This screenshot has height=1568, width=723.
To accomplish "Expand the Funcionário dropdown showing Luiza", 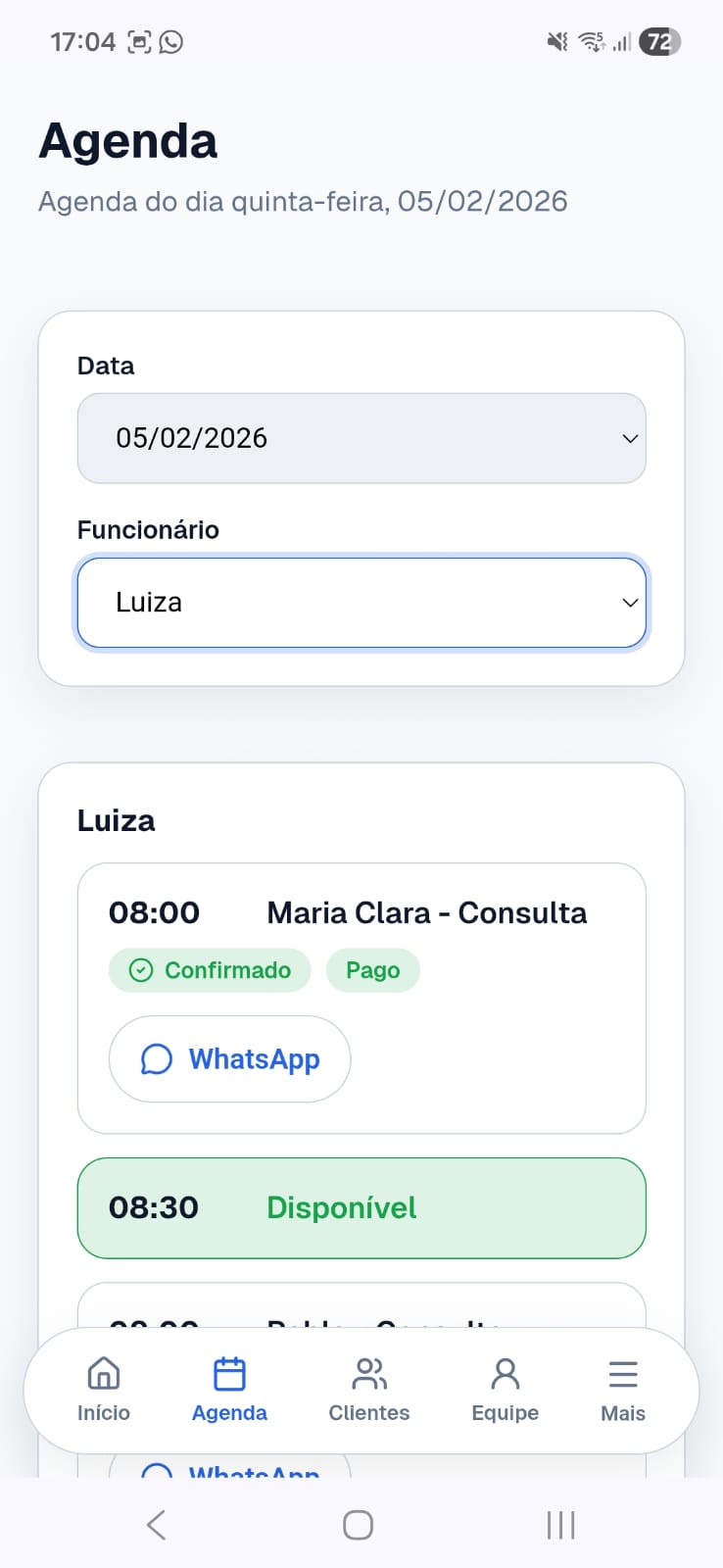I will (361, 603).
